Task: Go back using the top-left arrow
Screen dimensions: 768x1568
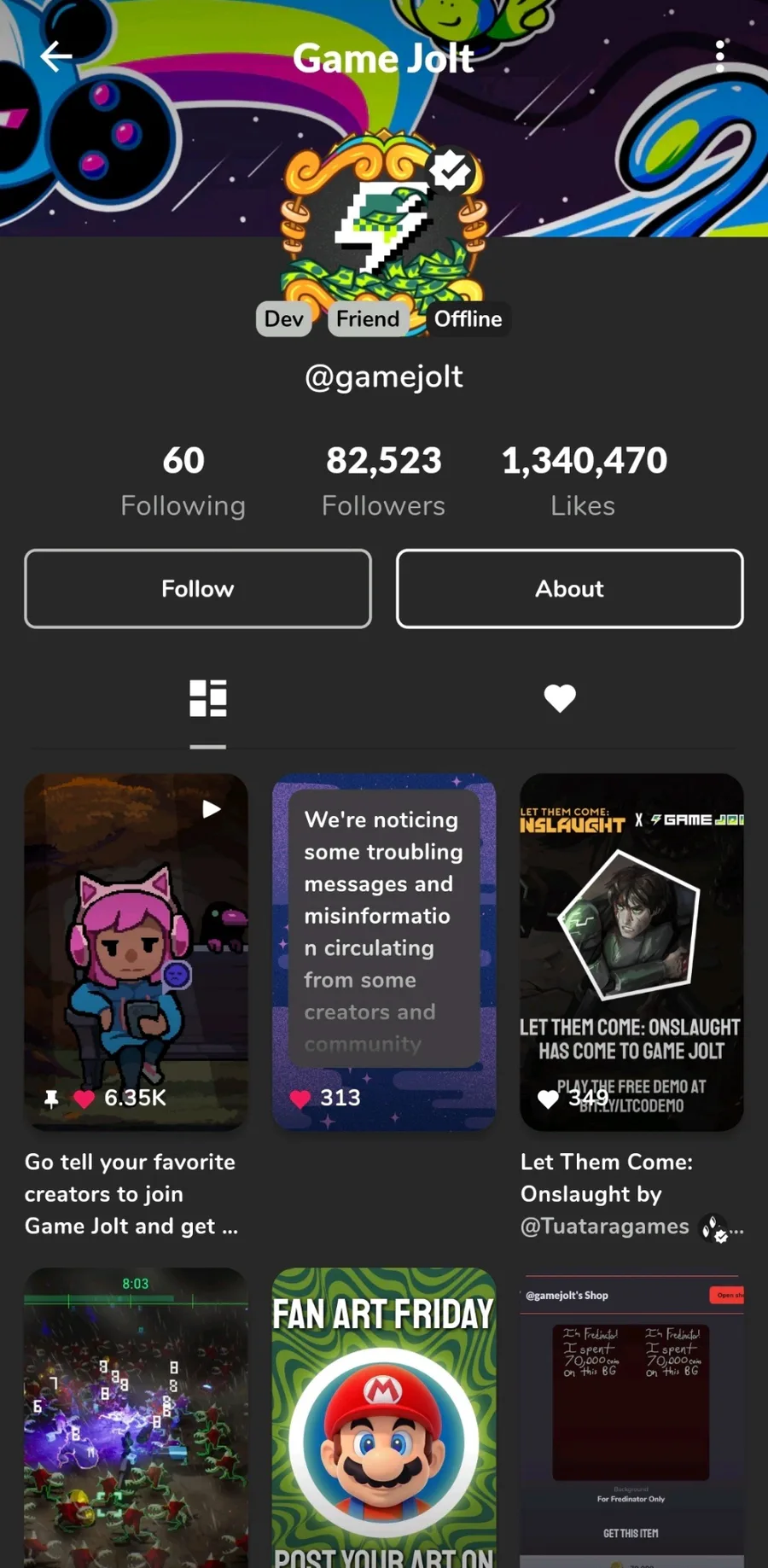Action: pos(56,57)
